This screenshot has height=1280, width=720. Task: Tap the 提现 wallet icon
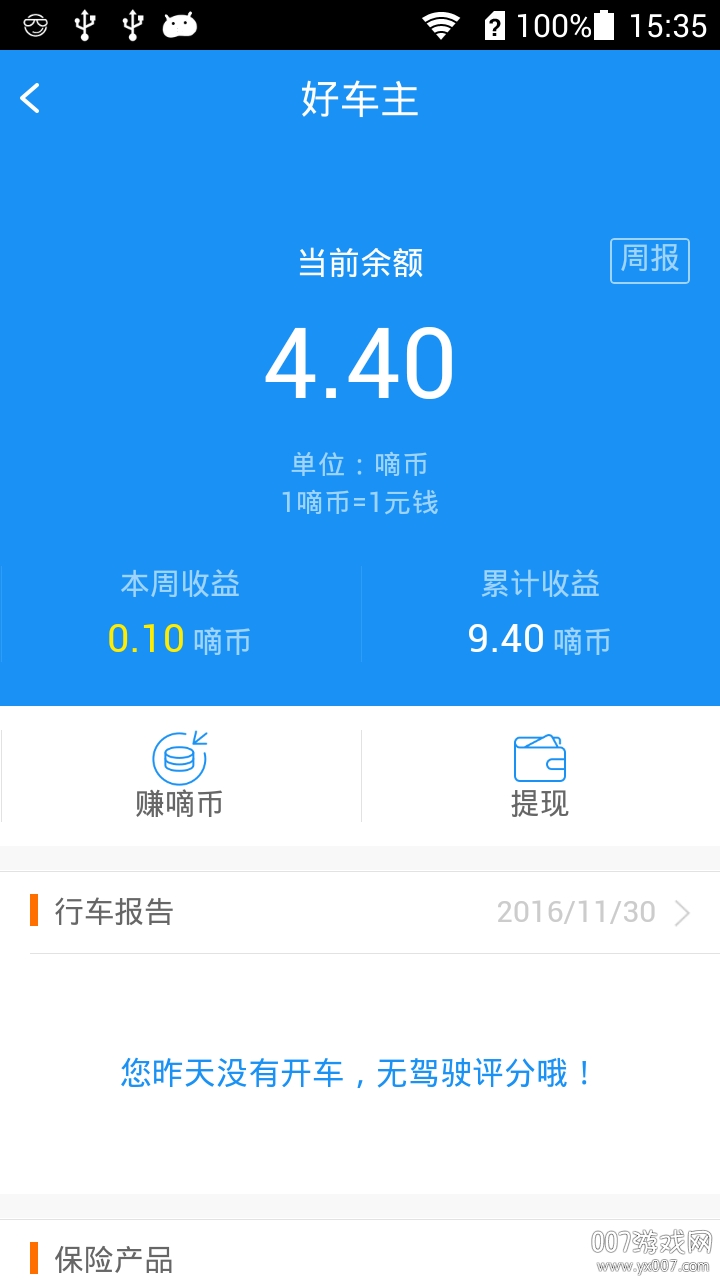coord(540,758)
